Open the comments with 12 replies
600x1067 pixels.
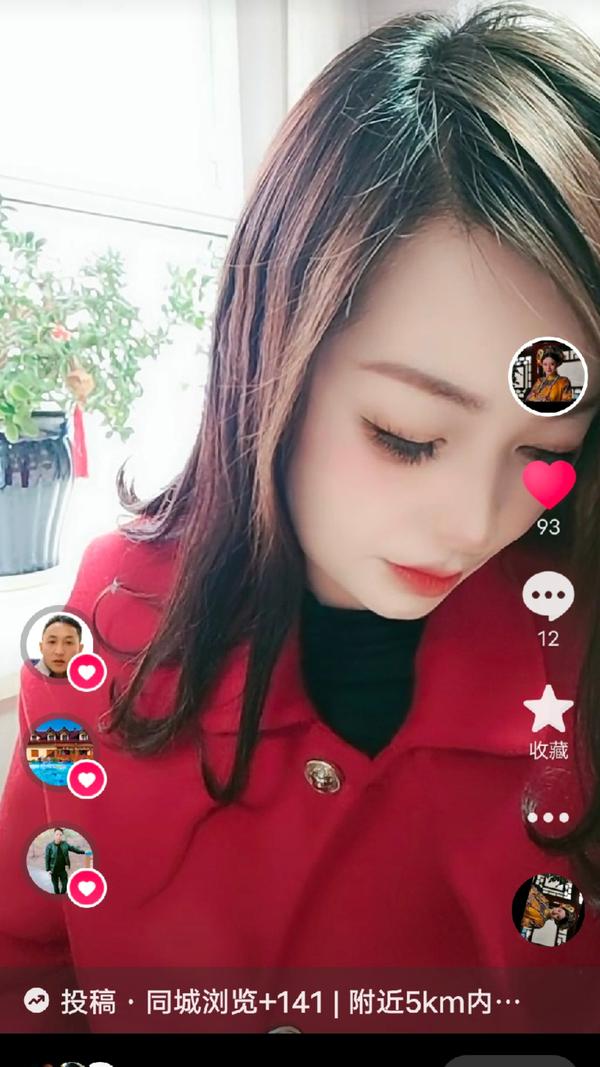click(x=548, y=597)
